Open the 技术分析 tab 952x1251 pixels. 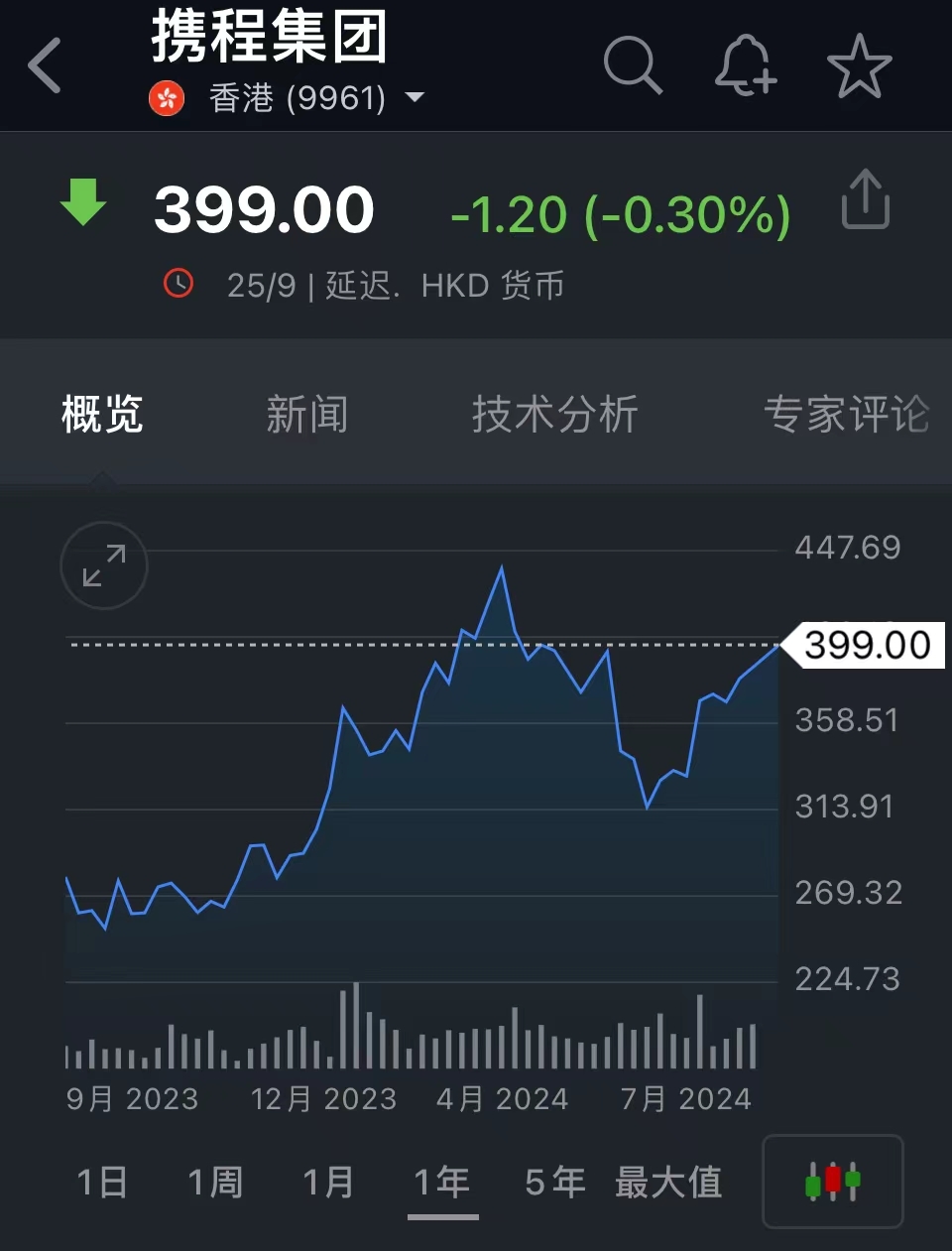click(x=554, y=414)
